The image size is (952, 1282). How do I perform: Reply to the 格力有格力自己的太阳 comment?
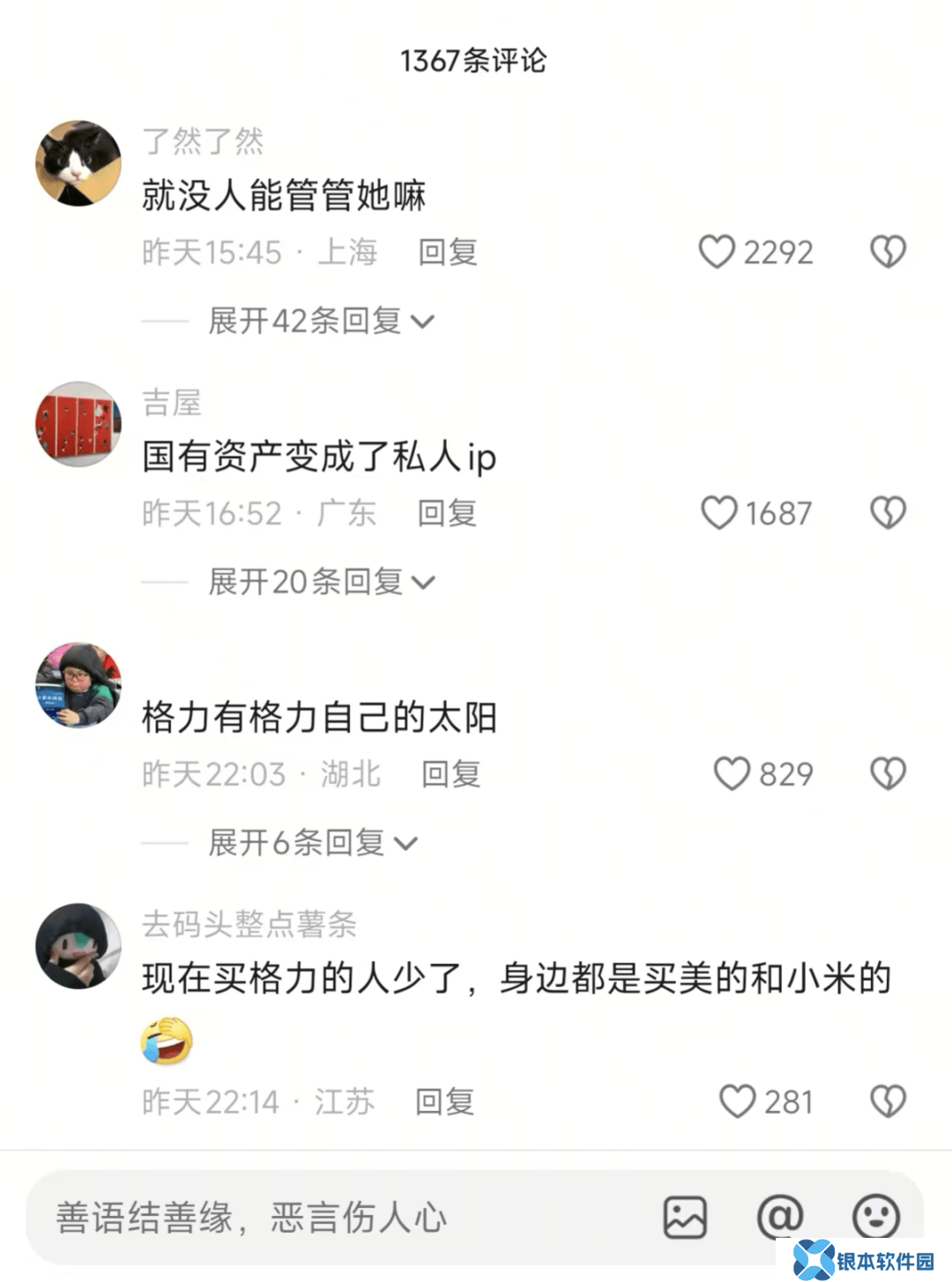450,774
